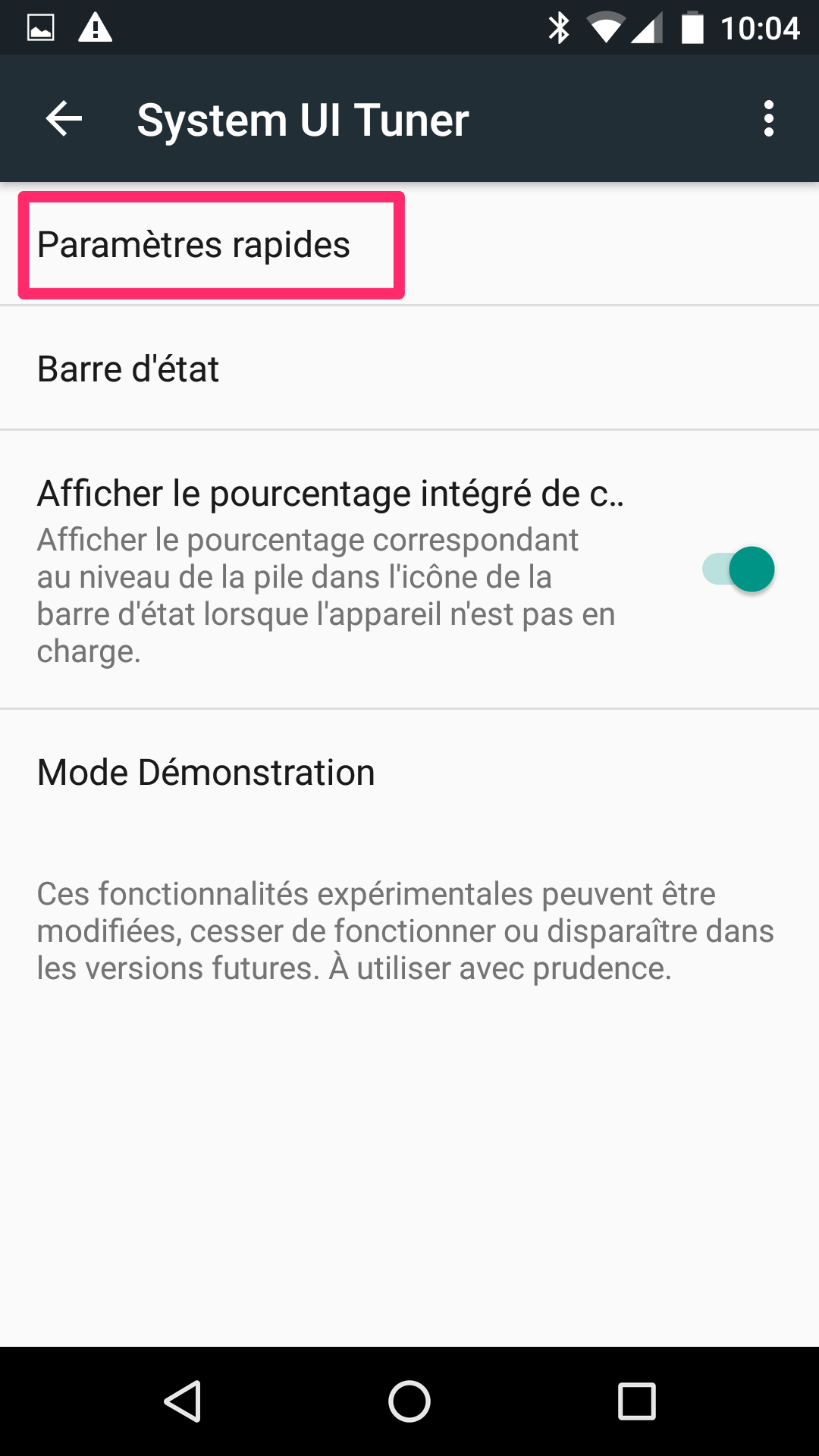Open Mode Démonstration
The image size is (819, 1456).
pyautogui.click(x=409, y=772)
